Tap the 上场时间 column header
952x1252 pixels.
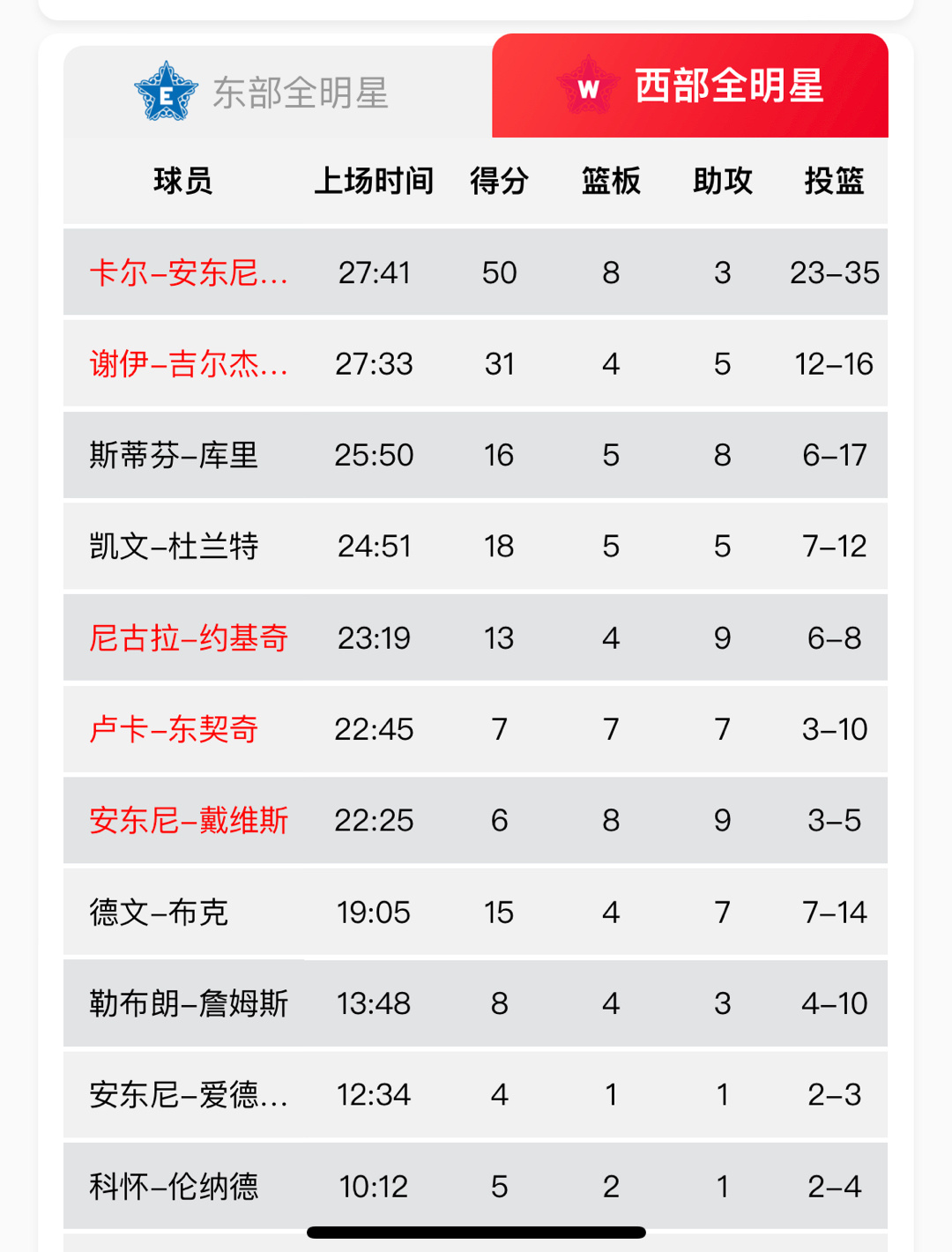click(x=376, y=181)
